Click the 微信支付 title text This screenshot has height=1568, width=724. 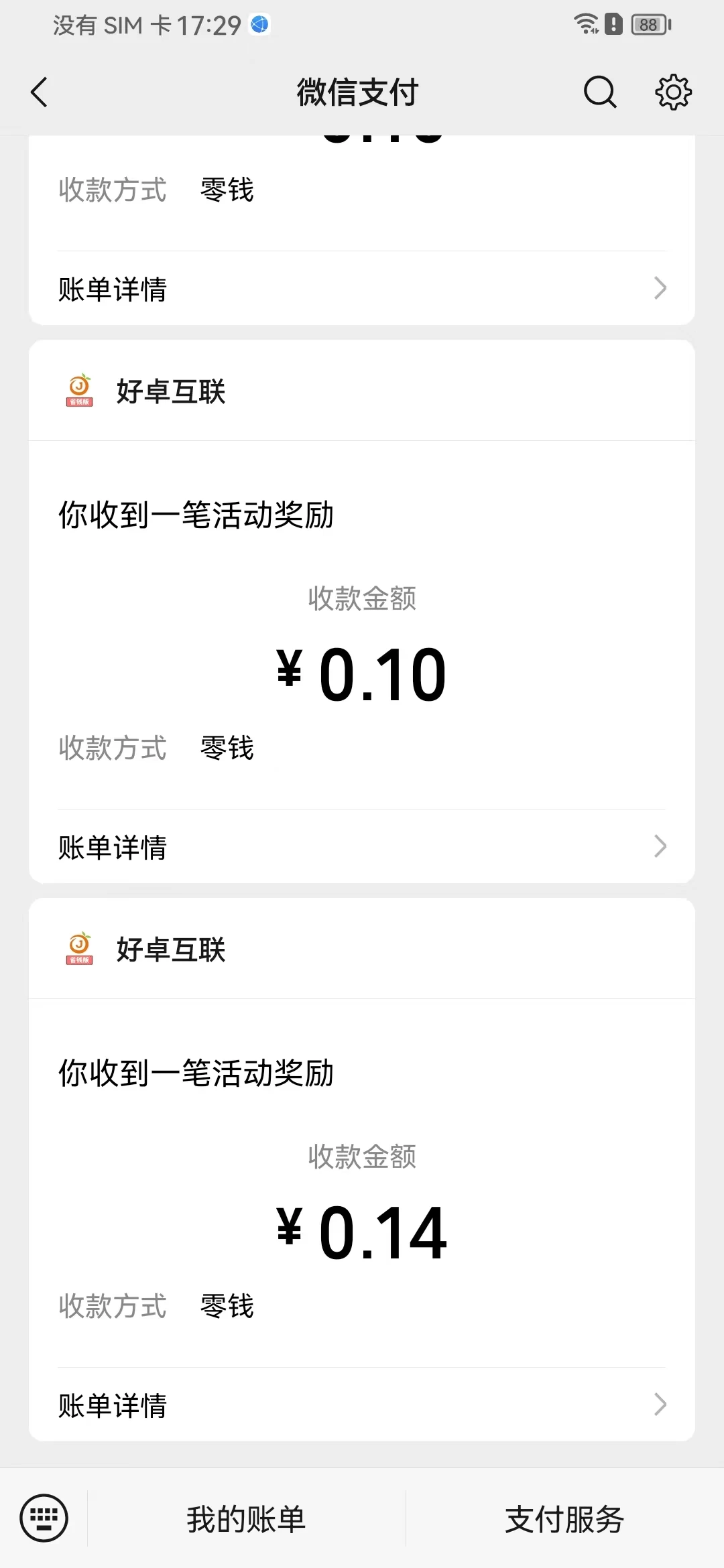pos(358,92)
